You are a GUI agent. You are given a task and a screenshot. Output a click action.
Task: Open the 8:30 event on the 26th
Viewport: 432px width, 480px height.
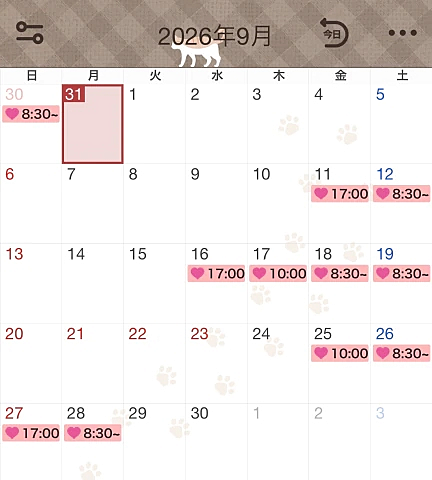coord(402,353)
